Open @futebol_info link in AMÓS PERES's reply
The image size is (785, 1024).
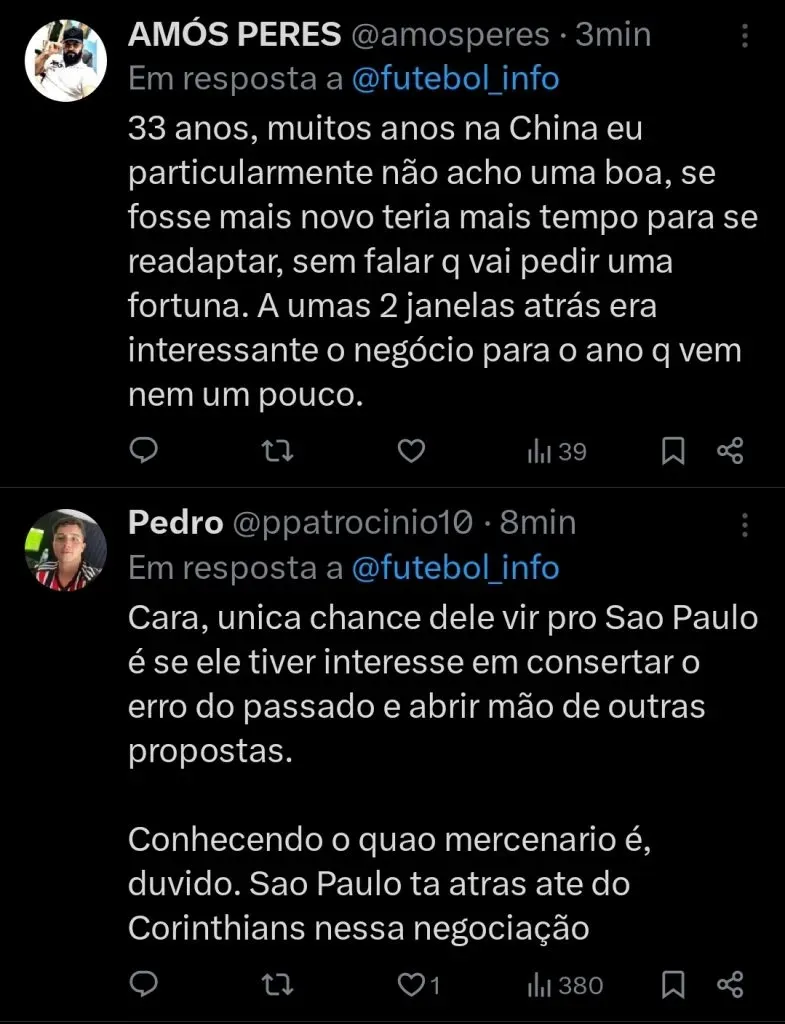click(455, 80)
